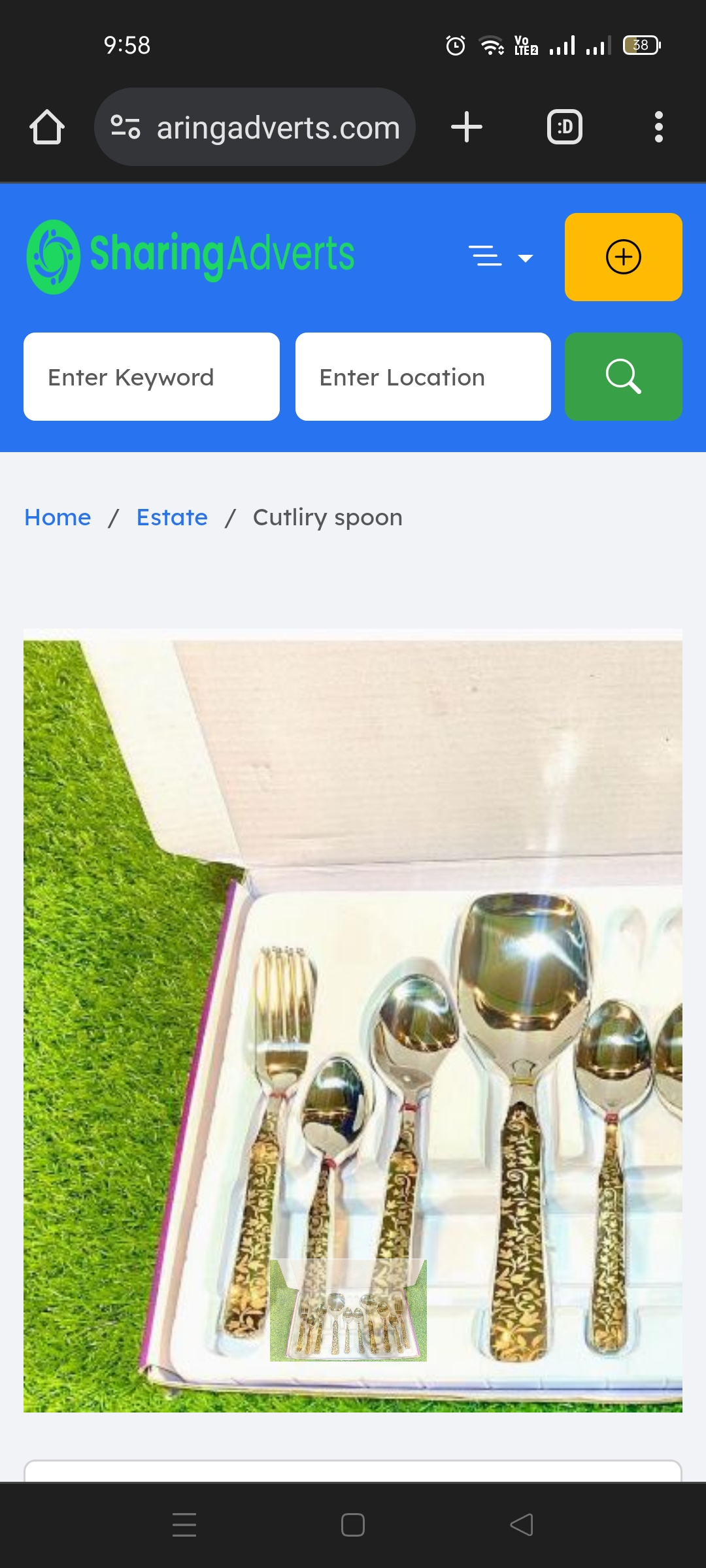Focus the Enter Keyword field
Screen dimensions: 706x1568
[152, 377]
